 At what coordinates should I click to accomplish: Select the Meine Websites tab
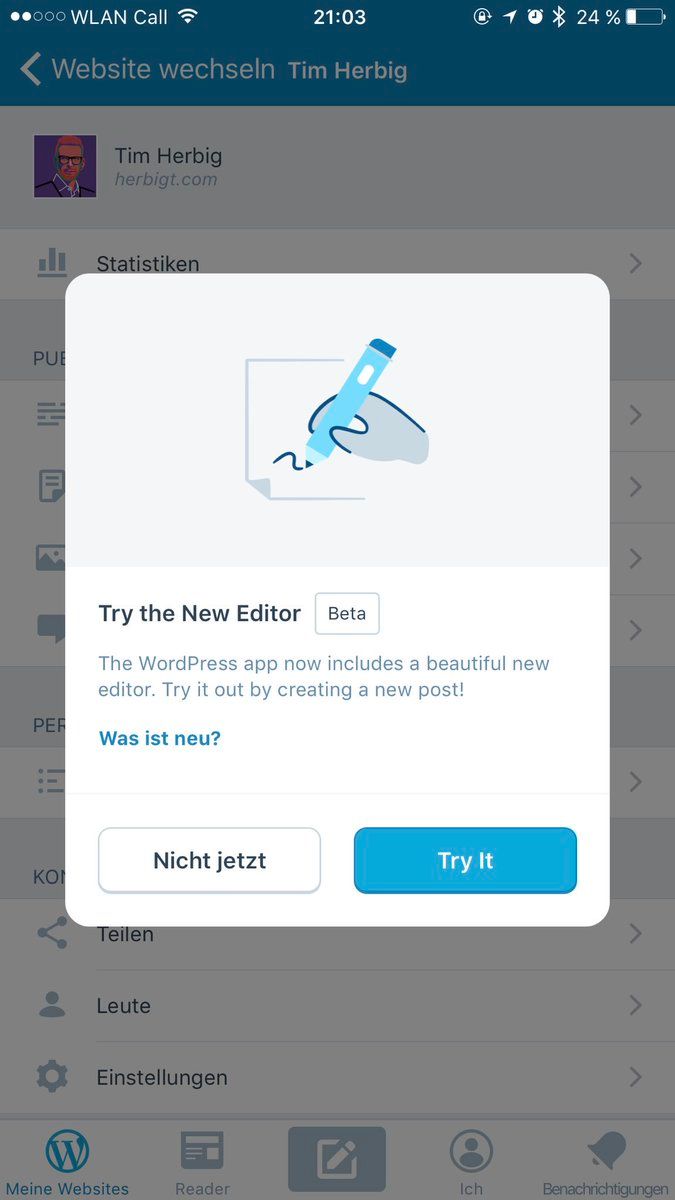coord(67,1162)
